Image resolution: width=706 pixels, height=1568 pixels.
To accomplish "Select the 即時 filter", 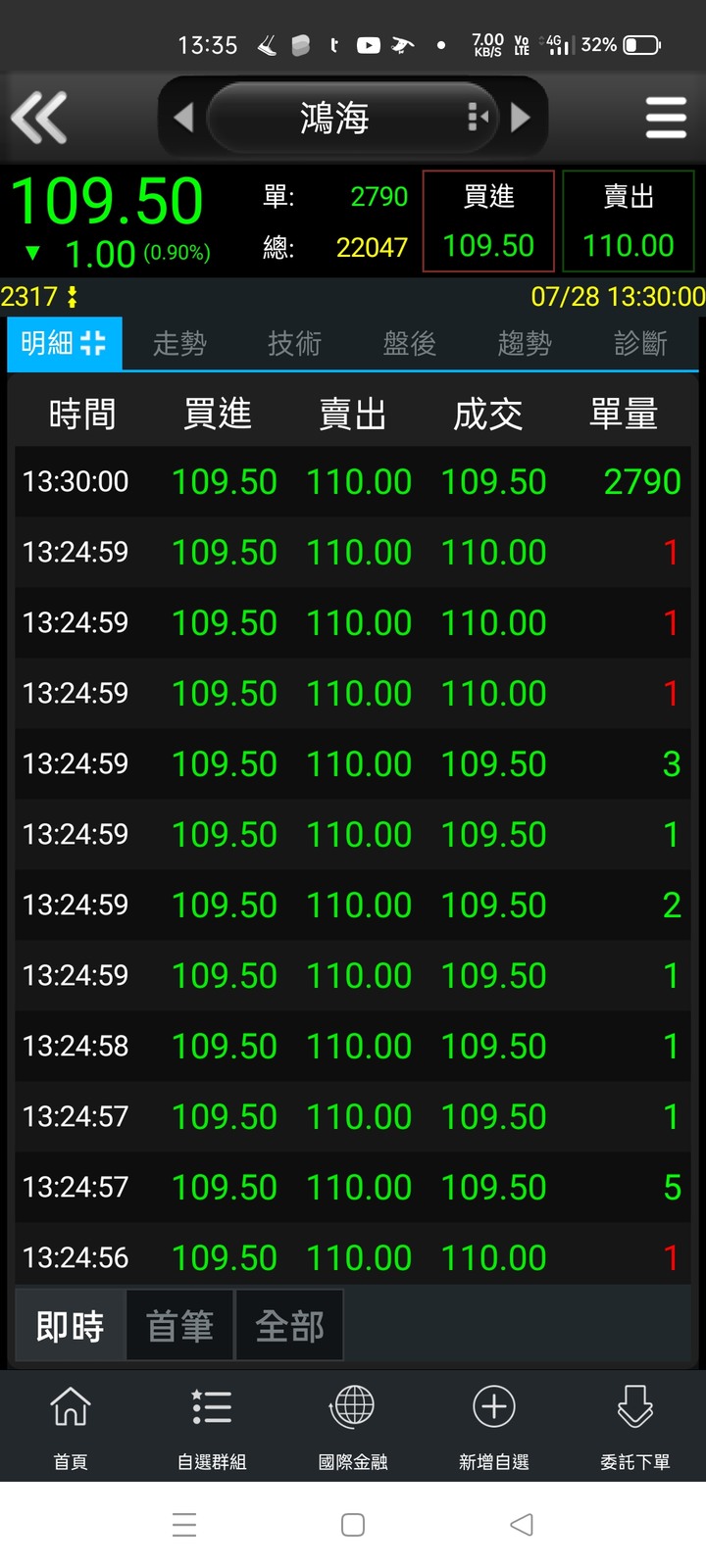I will (70, 1326).
